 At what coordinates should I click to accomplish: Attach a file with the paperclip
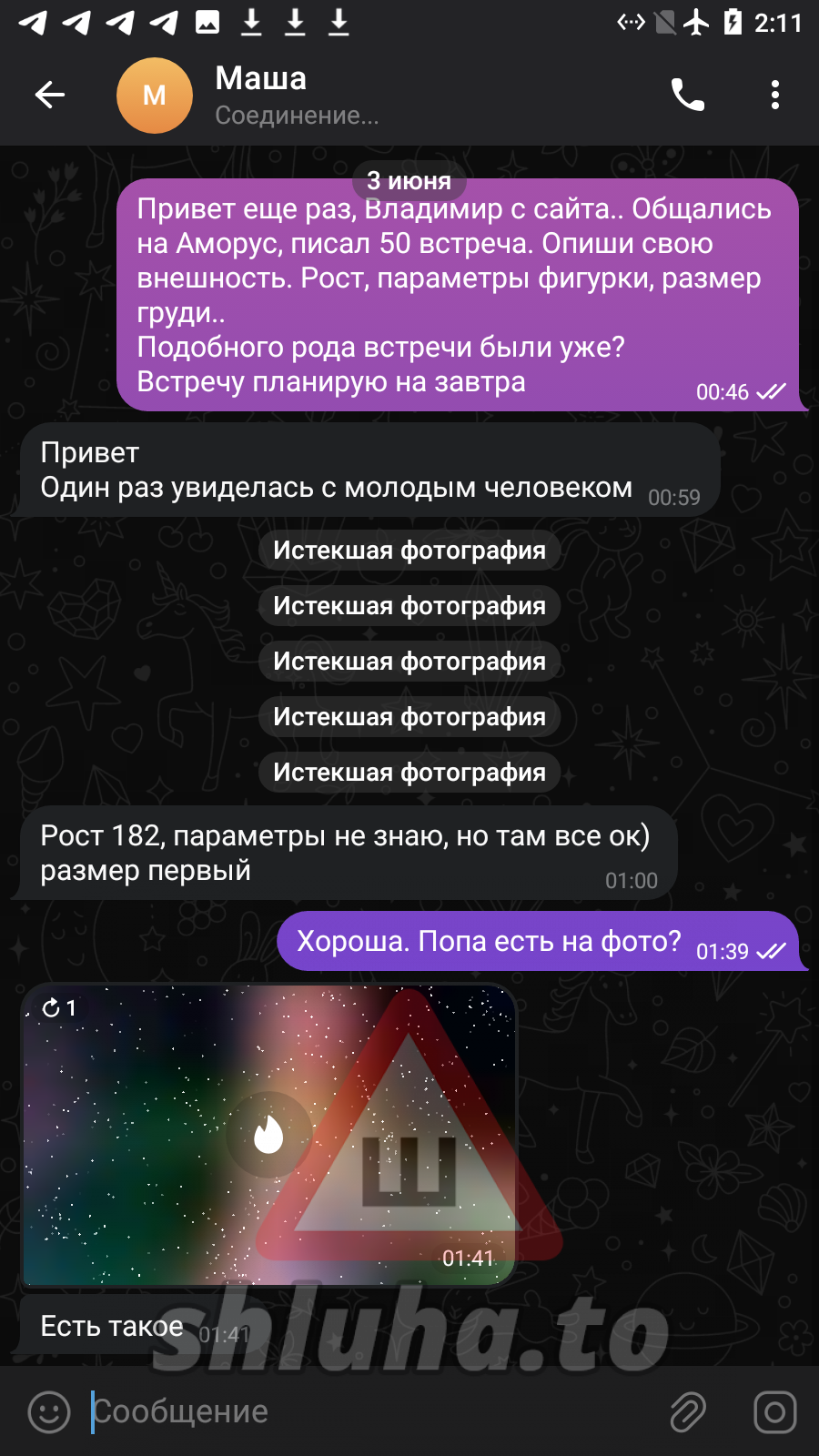point(688,1412)
